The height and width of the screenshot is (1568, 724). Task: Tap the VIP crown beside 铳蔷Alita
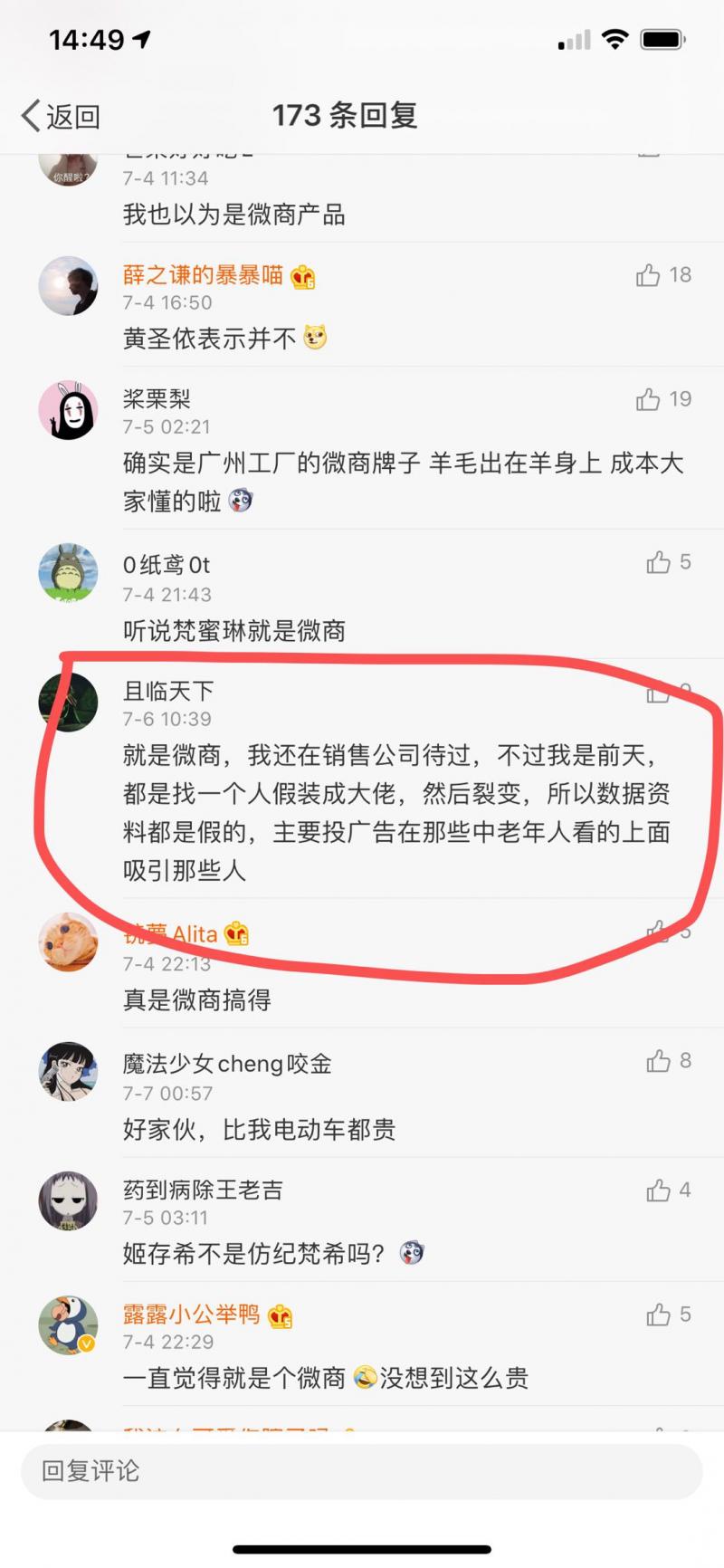pyautogui.click(x=235, y=934)
